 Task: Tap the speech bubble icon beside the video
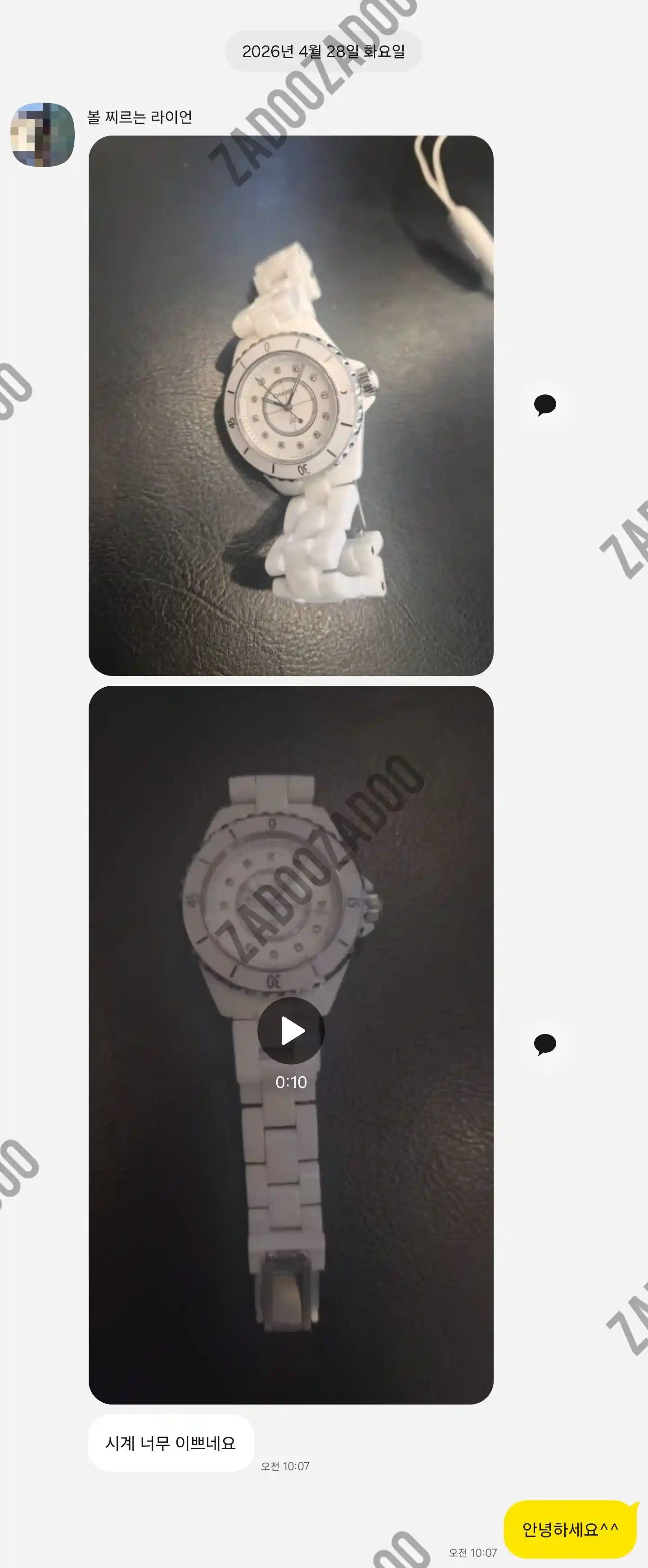point(544,1043)
